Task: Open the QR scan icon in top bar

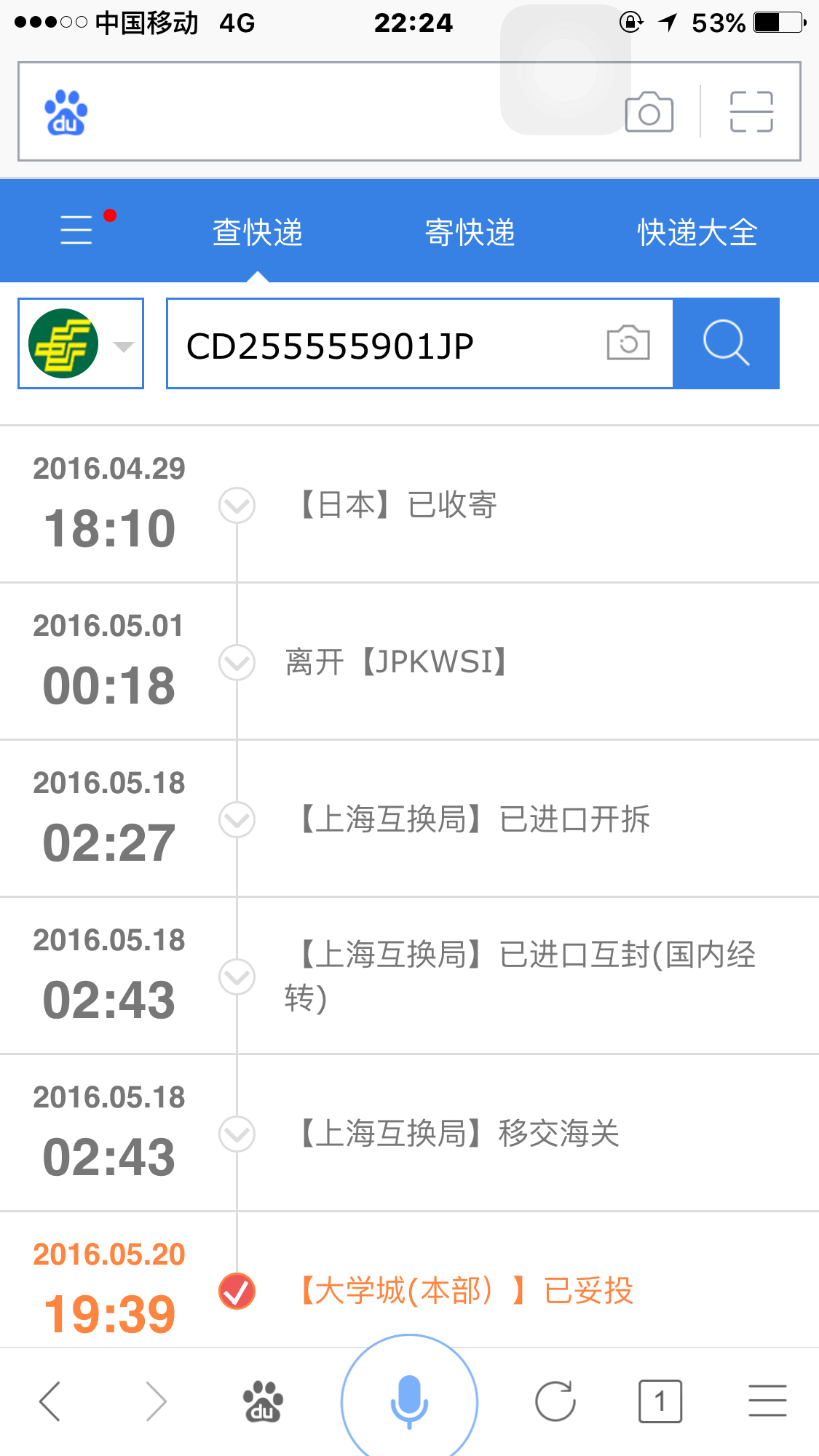Action: (751, 111)
